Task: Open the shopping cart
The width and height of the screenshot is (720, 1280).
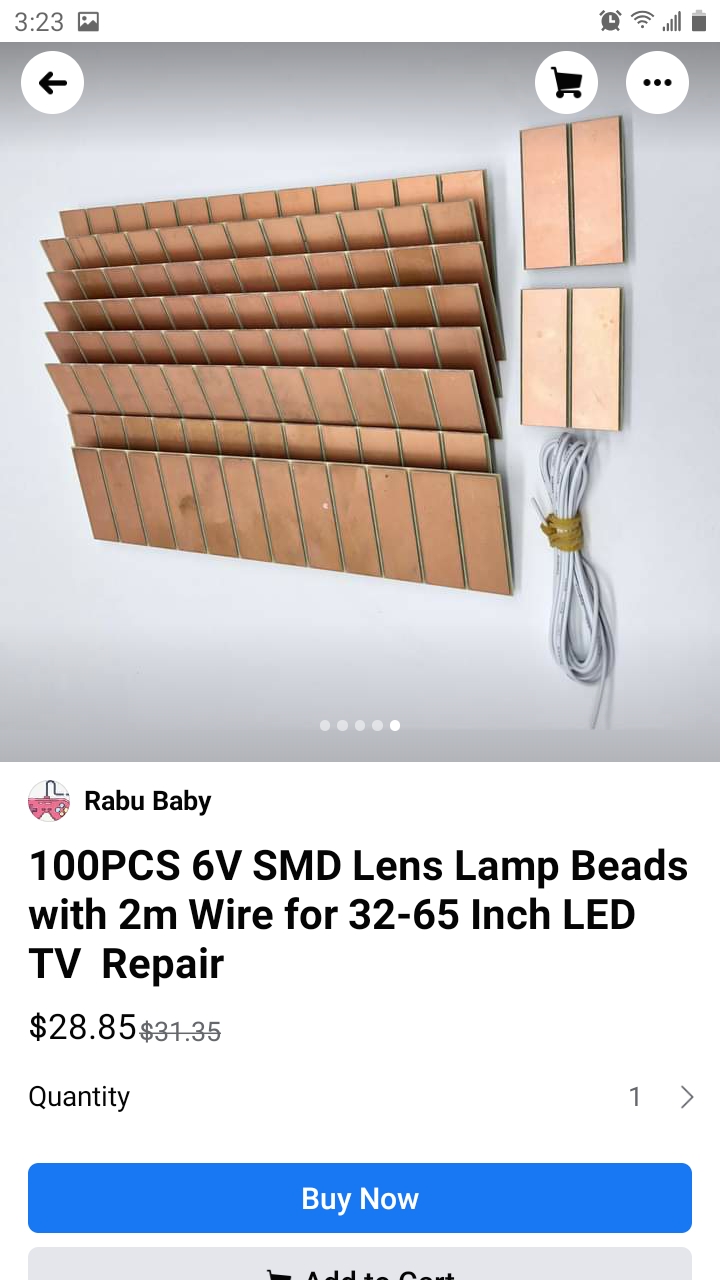Action: pos(566,83)
